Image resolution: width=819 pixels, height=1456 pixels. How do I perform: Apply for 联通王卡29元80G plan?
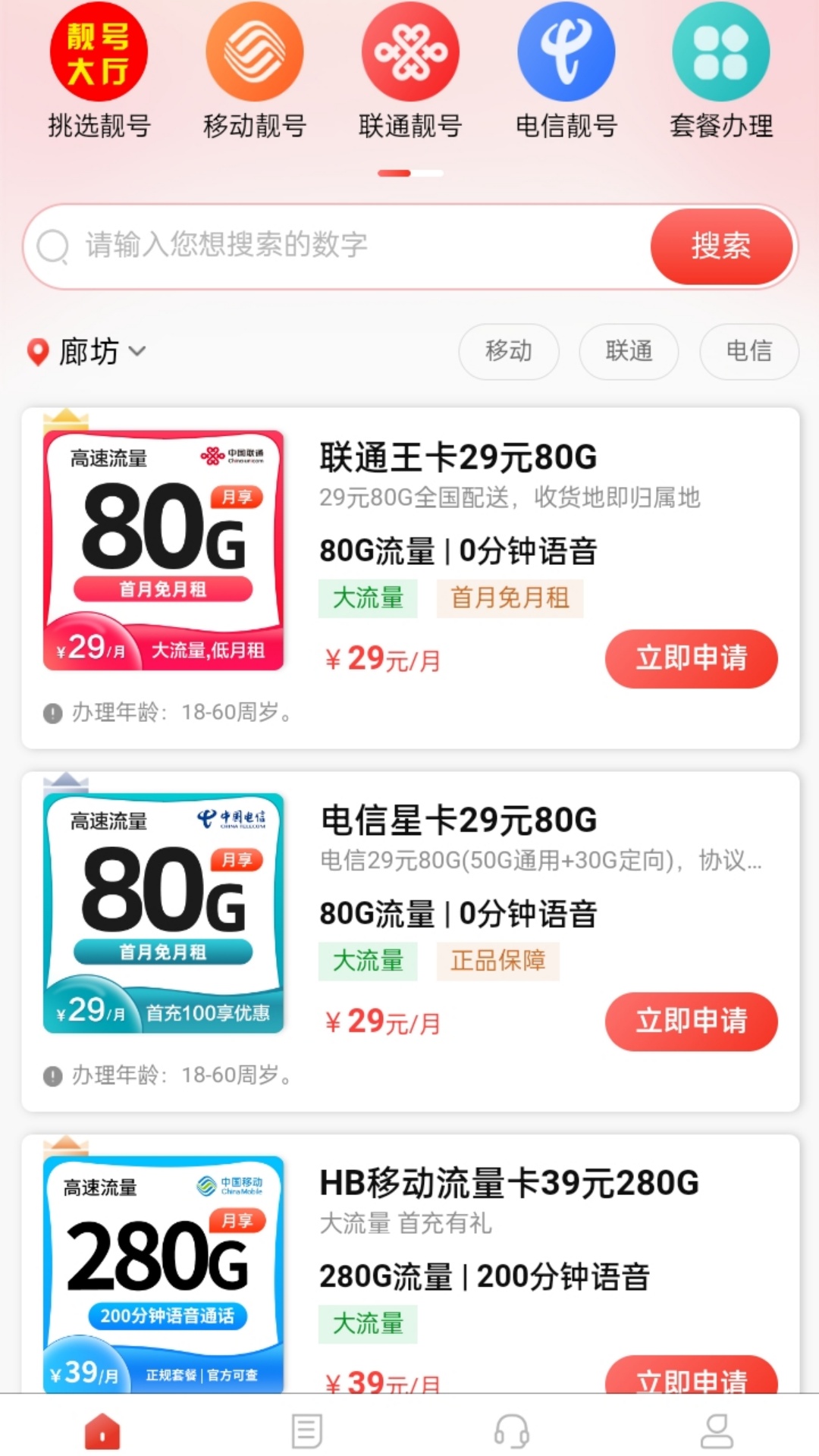click(691, 658)
